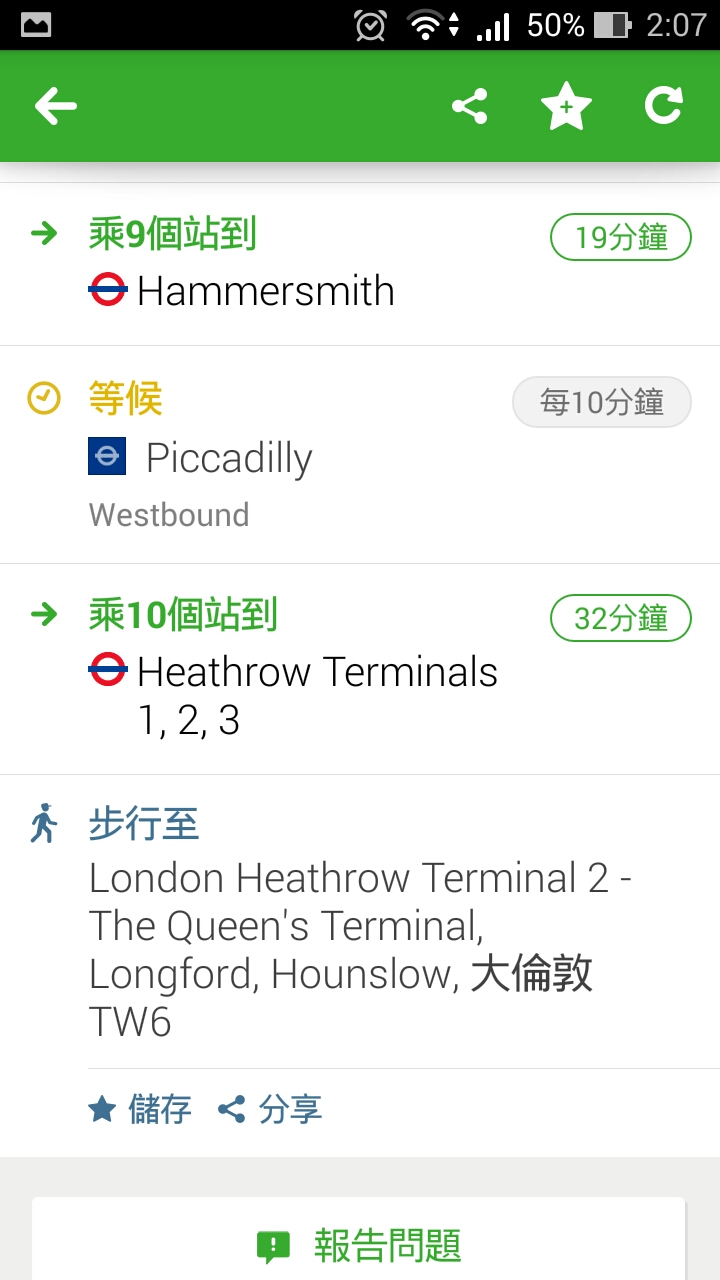Add this route to favorites

[x=566, y=106]
